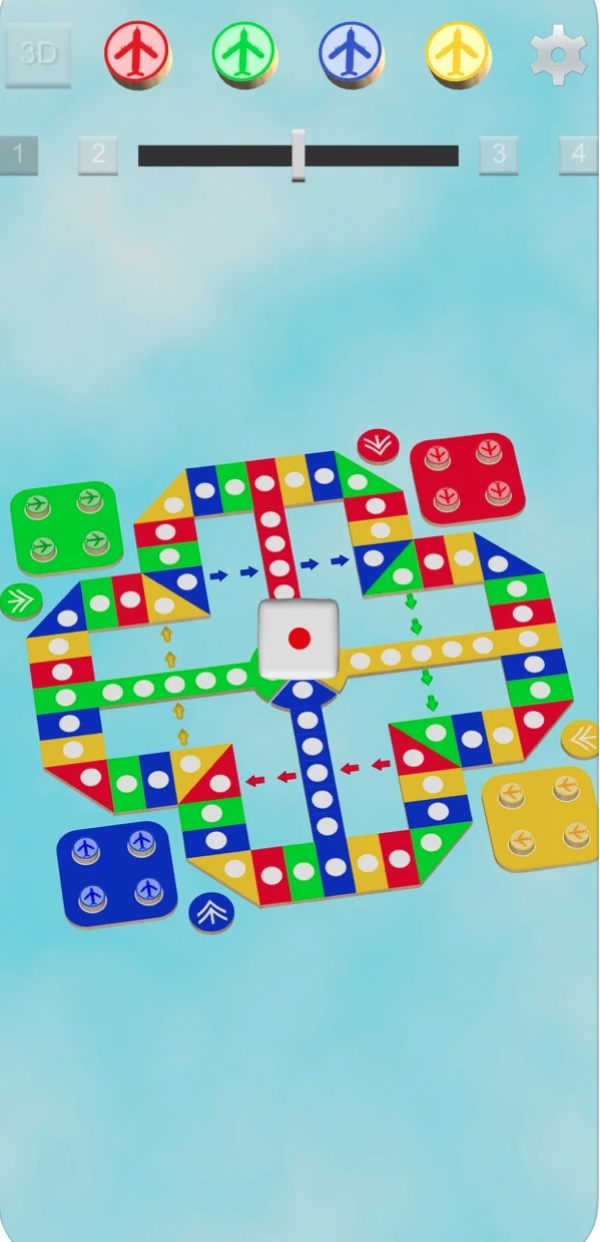Roll the dice in the board center
Viewport: 600px width, 1242px height.
click(x=298, y=638)
